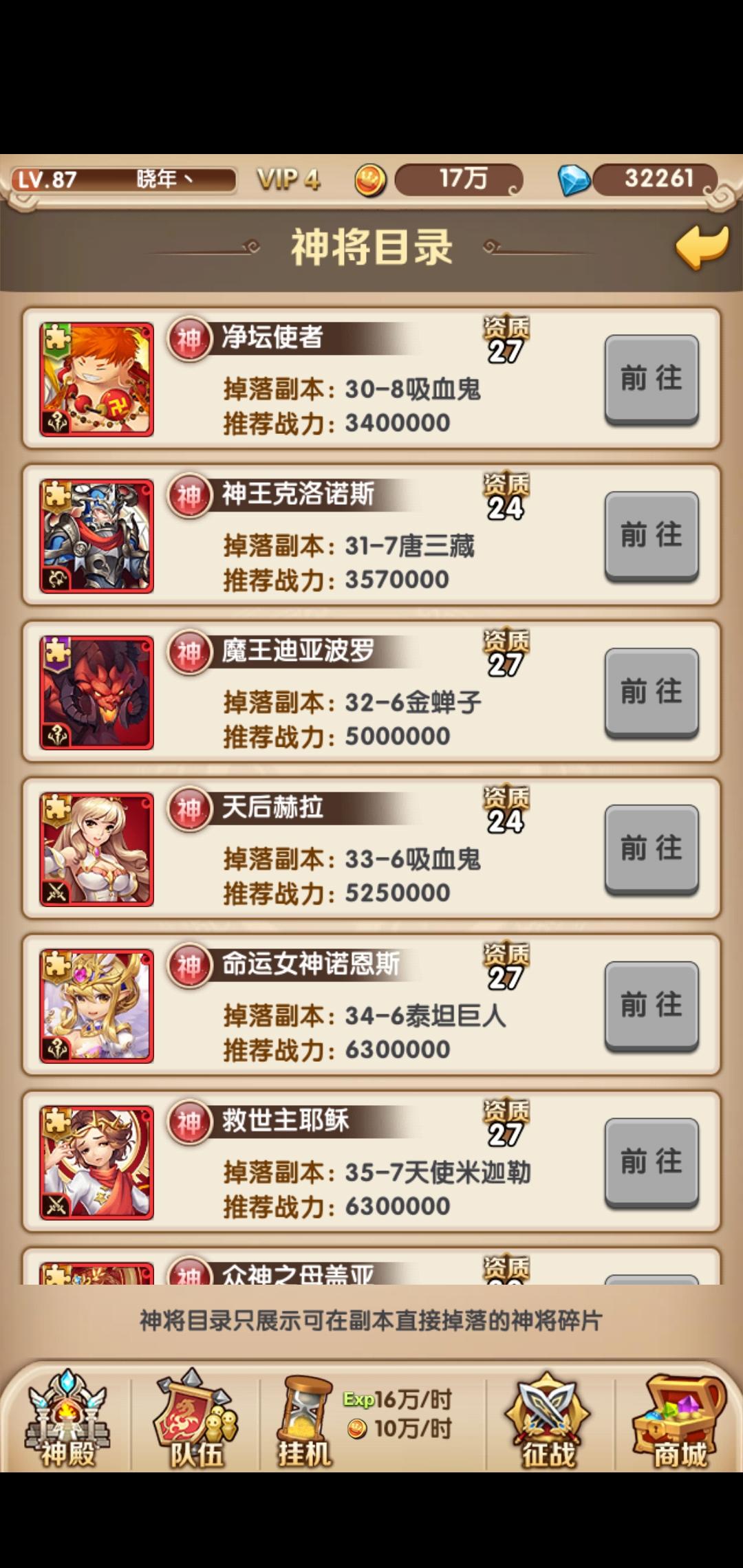Open the 商城 shop tab
This screenshot has height=1568, width=743.
[x=679, y=1419]
